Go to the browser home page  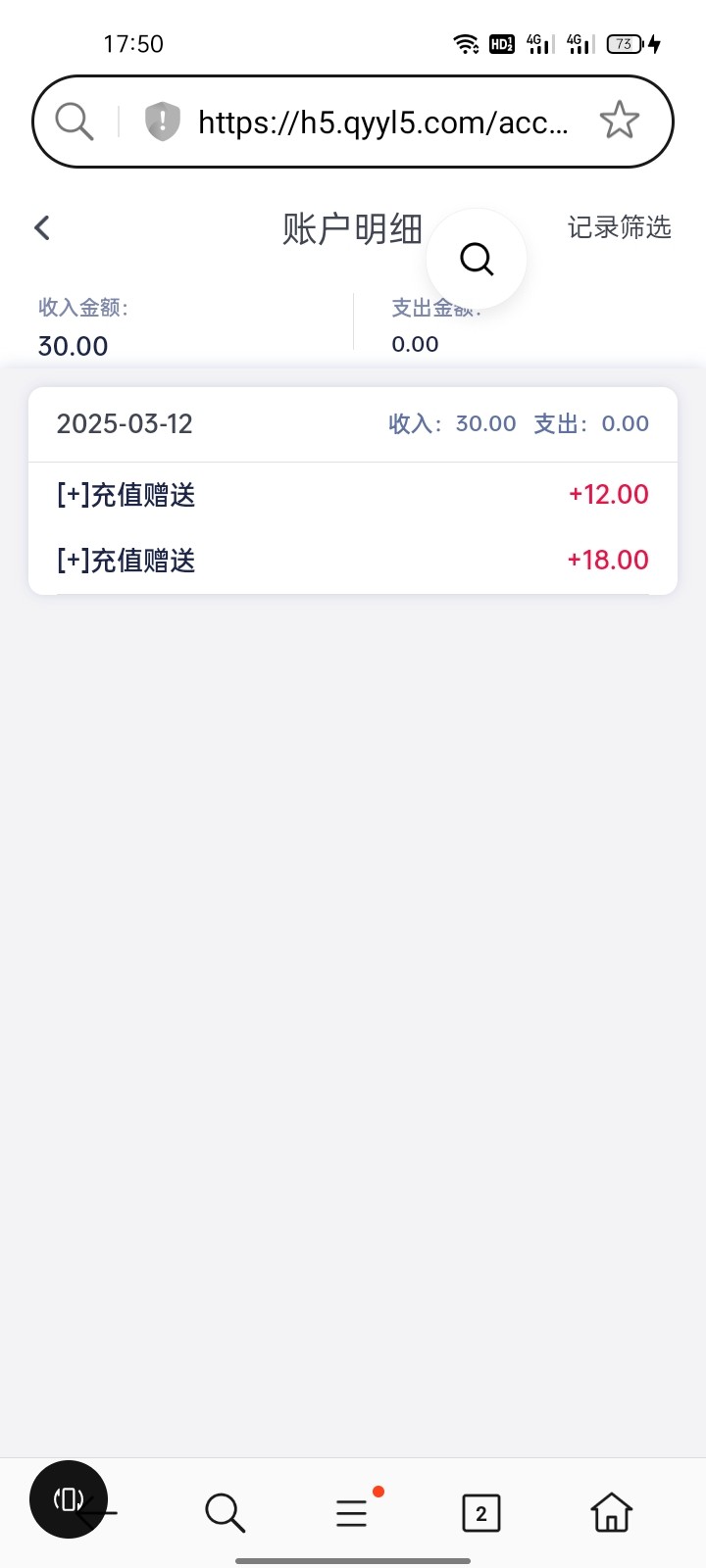[611, 1512]
